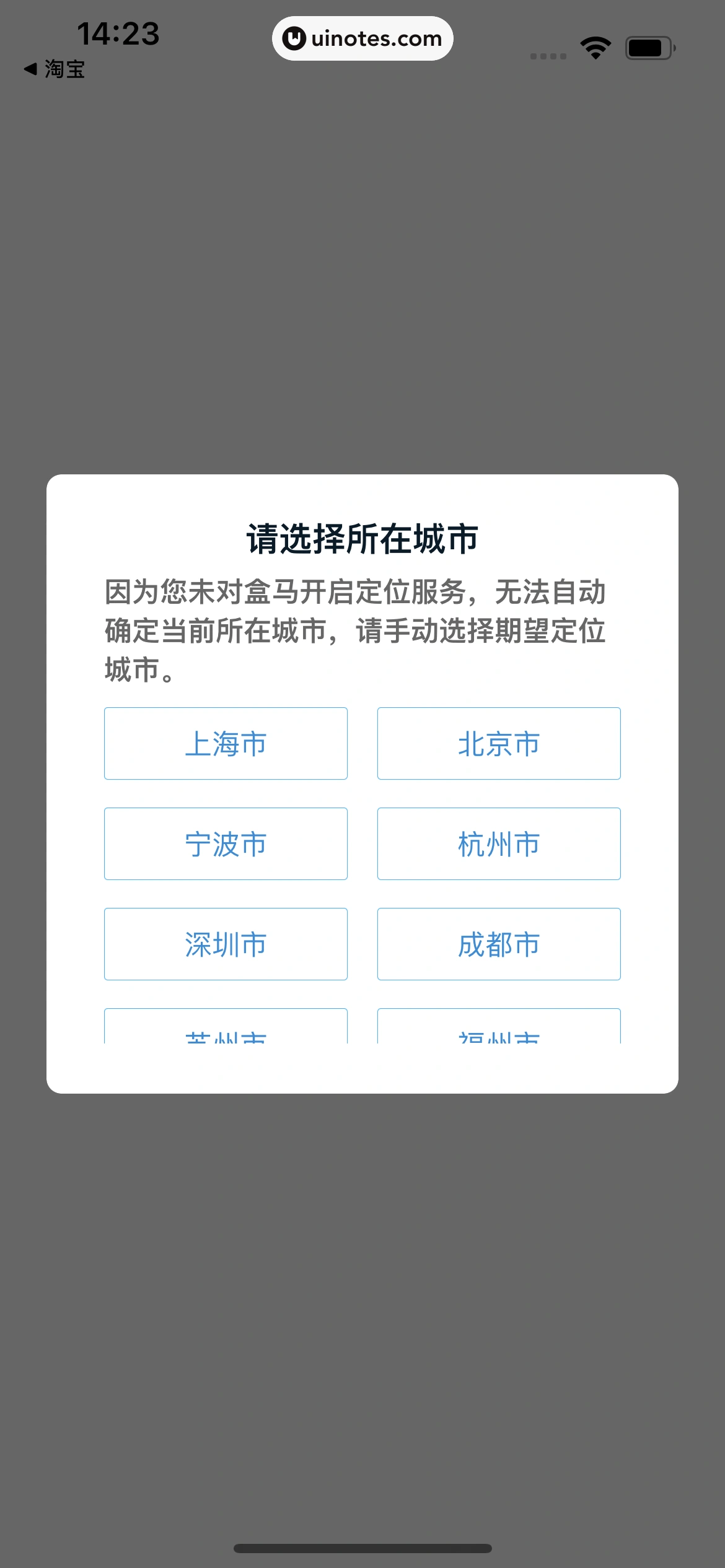Image resolution: width=725 pixels, height=1568 pixels.
Task: Tap the battery indicator icon
Action: click(x=647, y=46)
